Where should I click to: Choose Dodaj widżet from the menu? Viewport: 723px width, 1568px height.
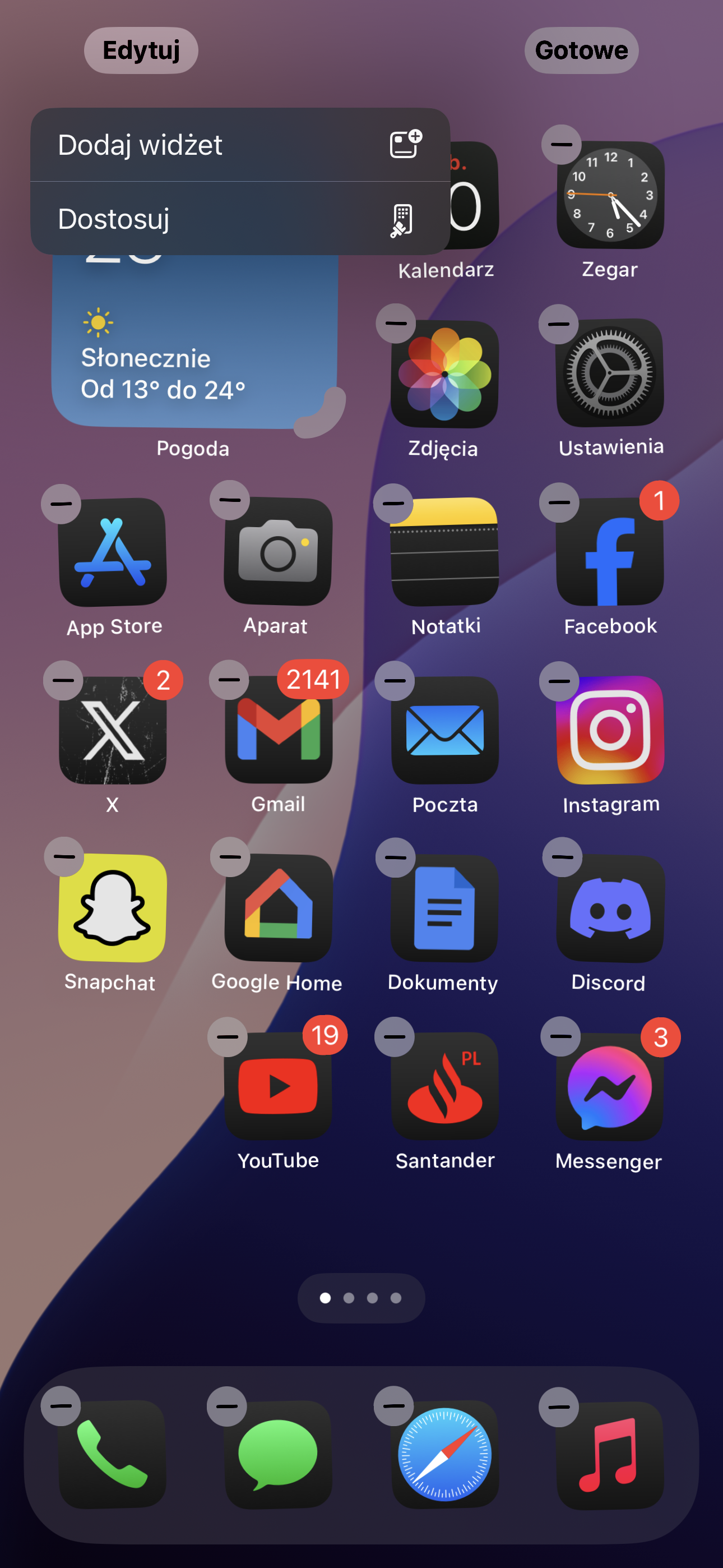coord(240,145)
